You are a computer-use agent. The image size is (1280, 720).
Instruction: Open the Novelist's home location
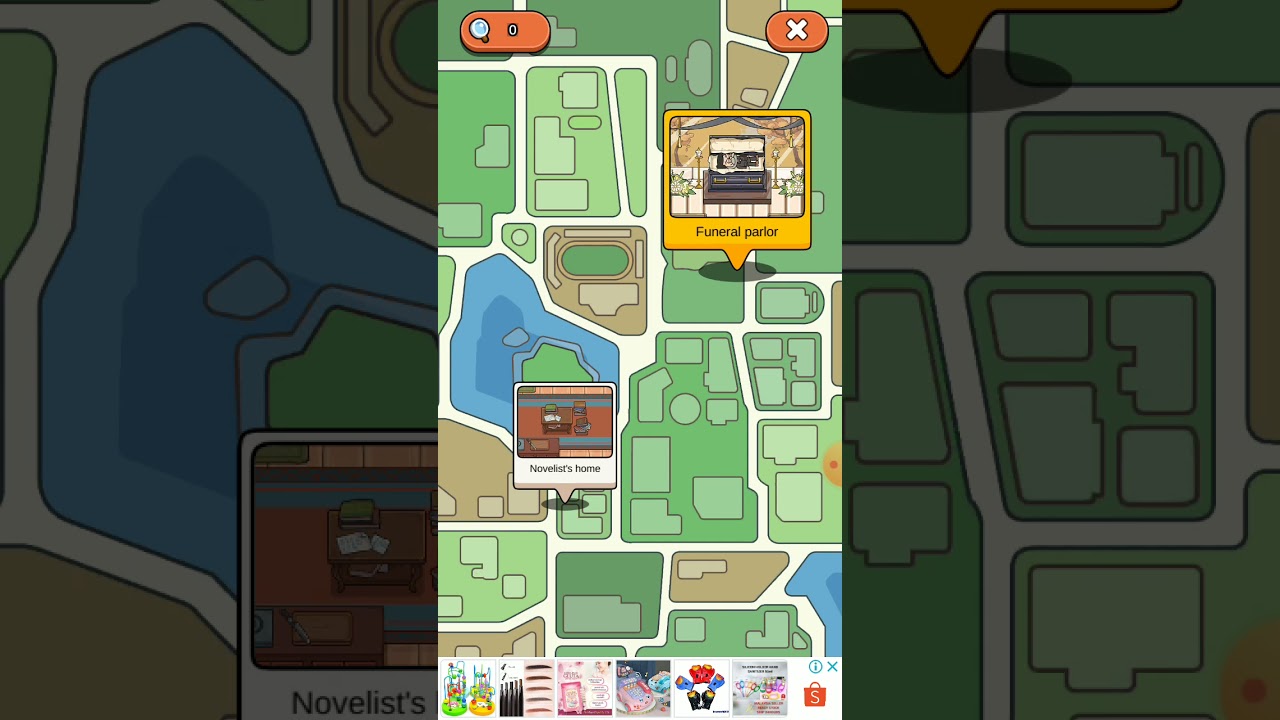click(x=565, y=435)
